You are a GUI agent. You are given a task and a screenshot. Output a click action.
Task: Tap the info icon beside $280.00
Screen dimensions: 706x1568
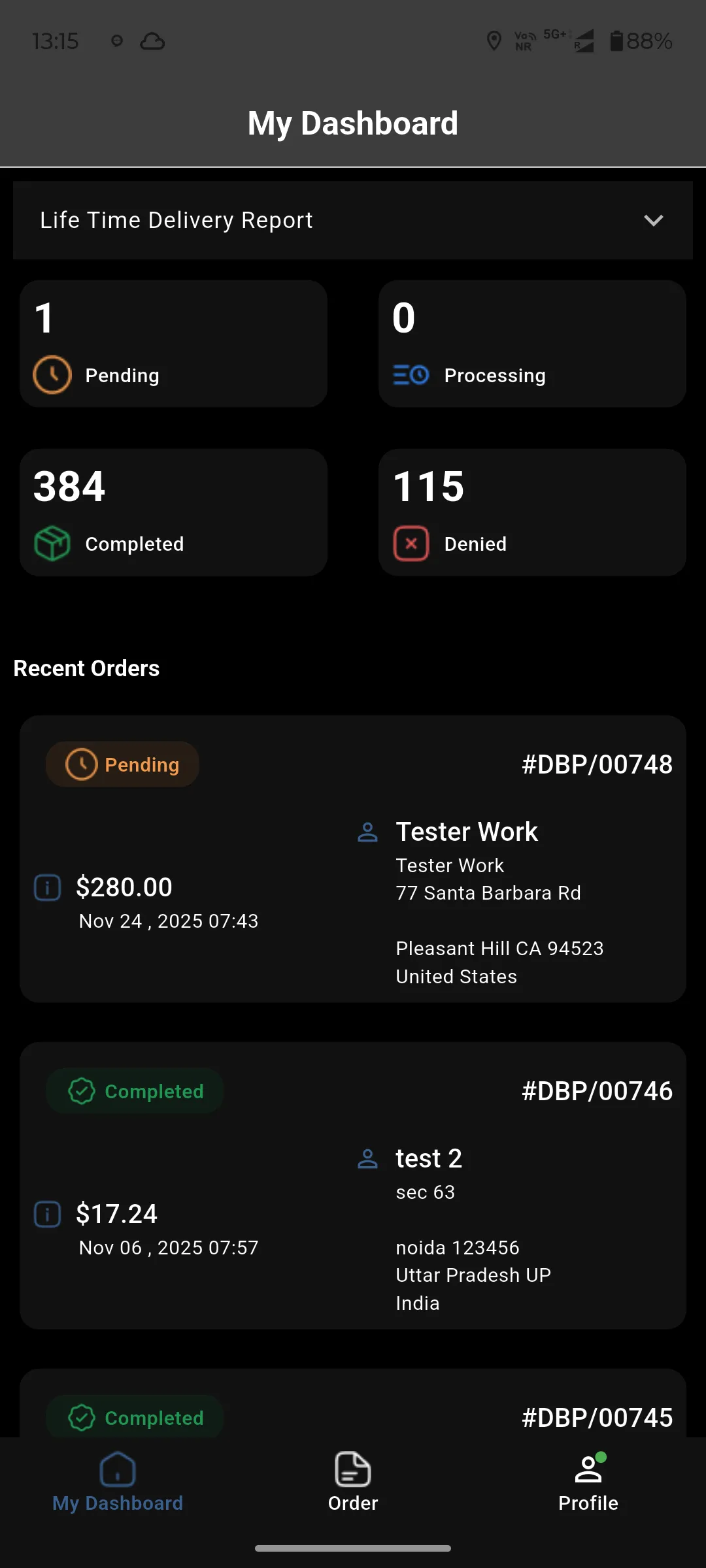coord(46,887)
